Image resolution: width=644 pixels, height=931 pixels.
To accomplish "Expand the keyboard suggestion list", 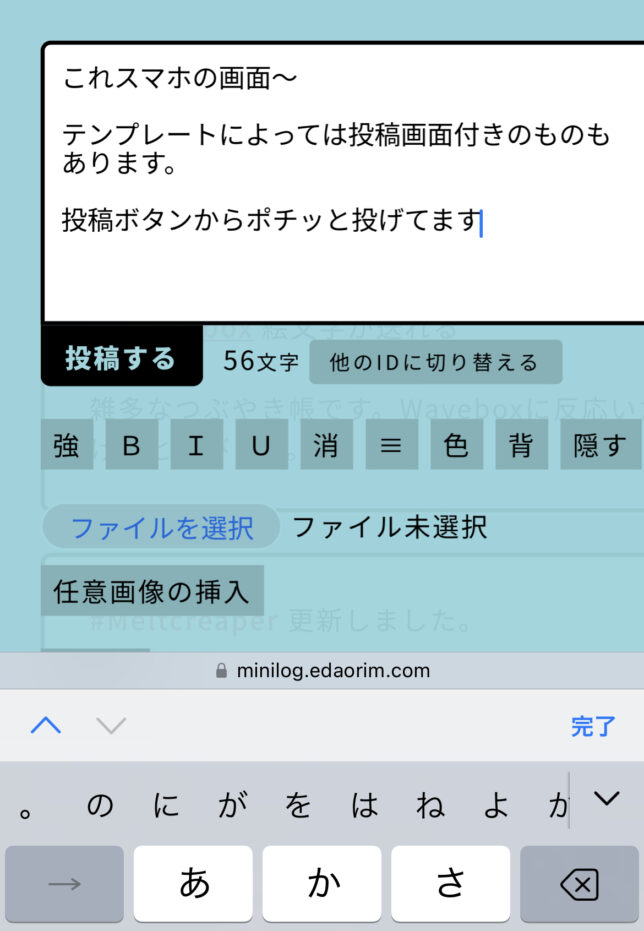I will point(606,799).
